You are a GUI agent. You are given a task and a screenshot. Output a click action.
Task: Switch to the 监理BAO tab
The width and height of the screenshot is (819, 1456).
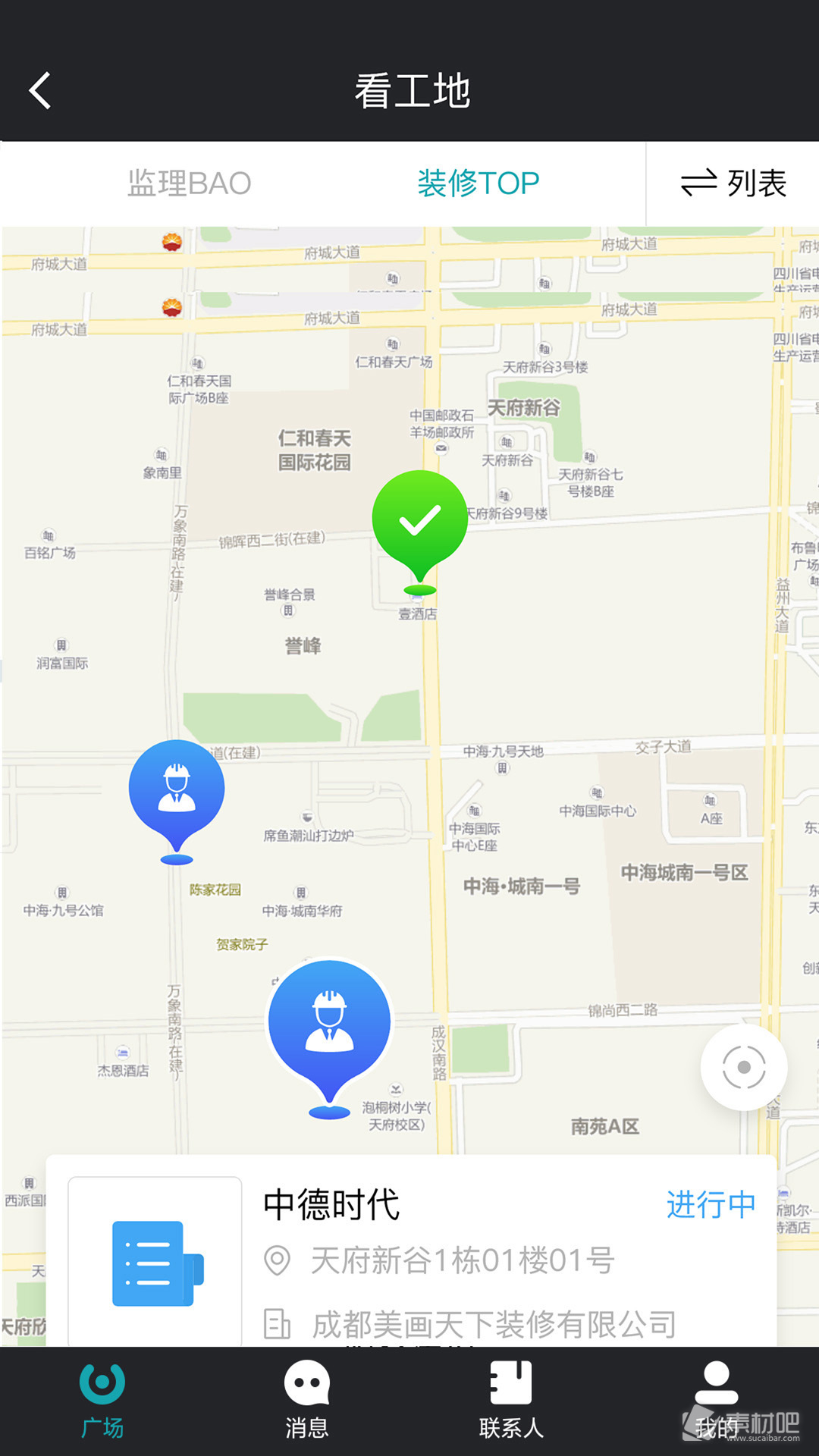pos(189,184)
